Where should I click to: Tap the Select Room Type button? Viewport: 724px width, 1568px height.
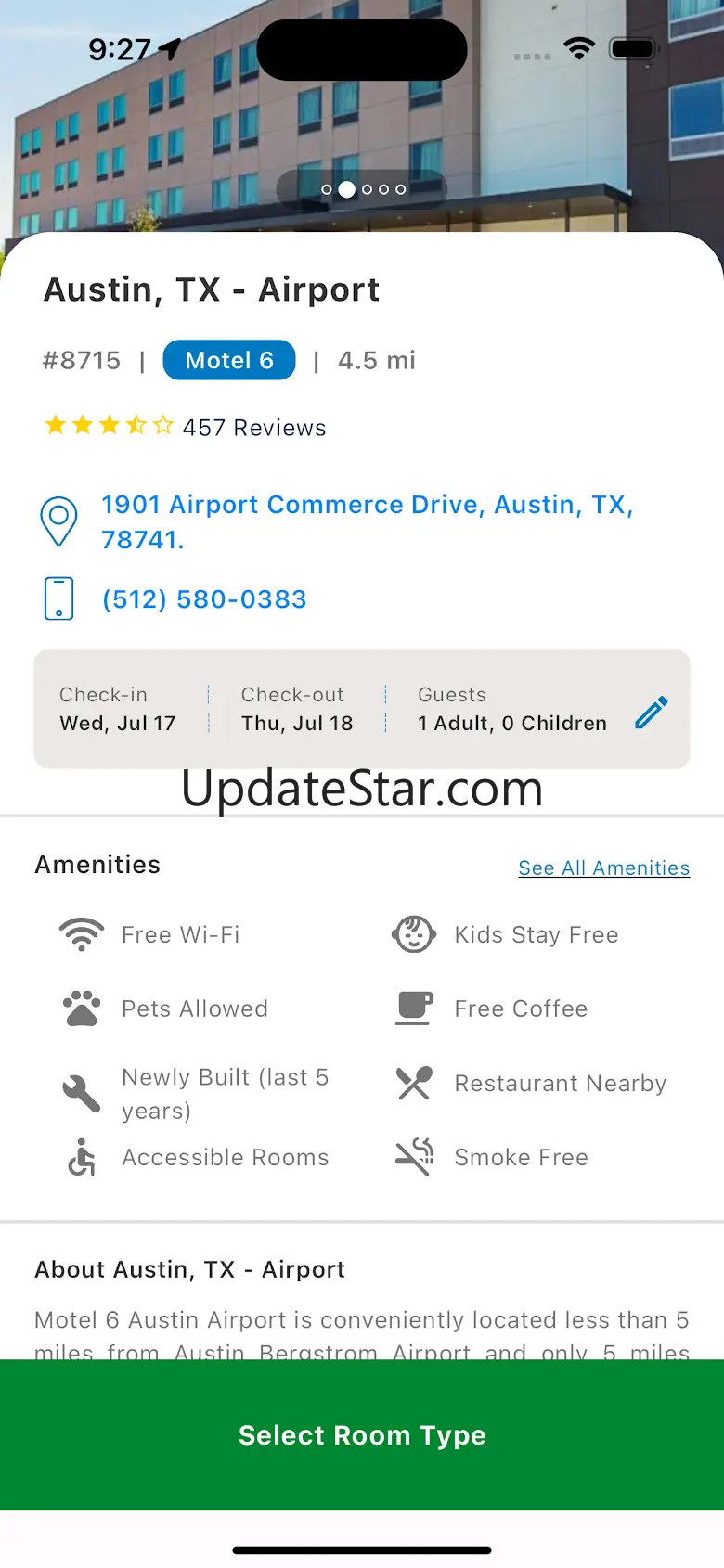coord(362,1434)
